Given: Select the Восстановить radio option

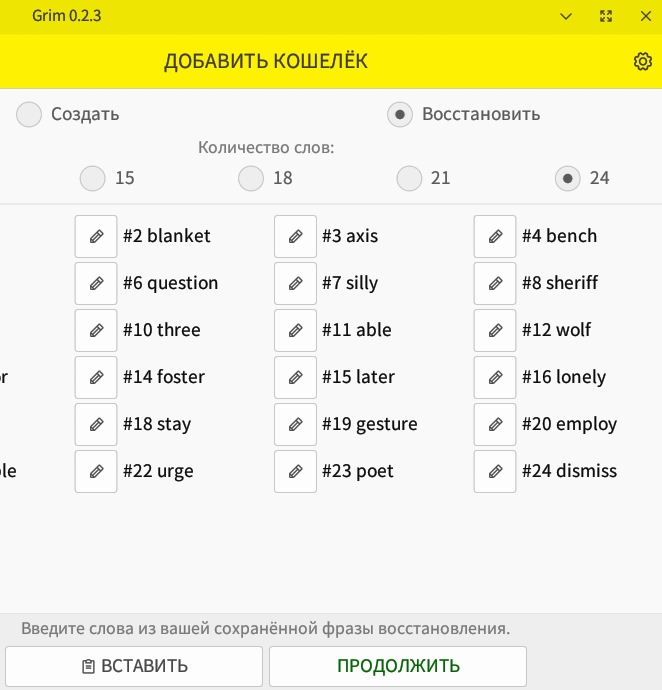Looking at the screenshot, I should [400, 114].
